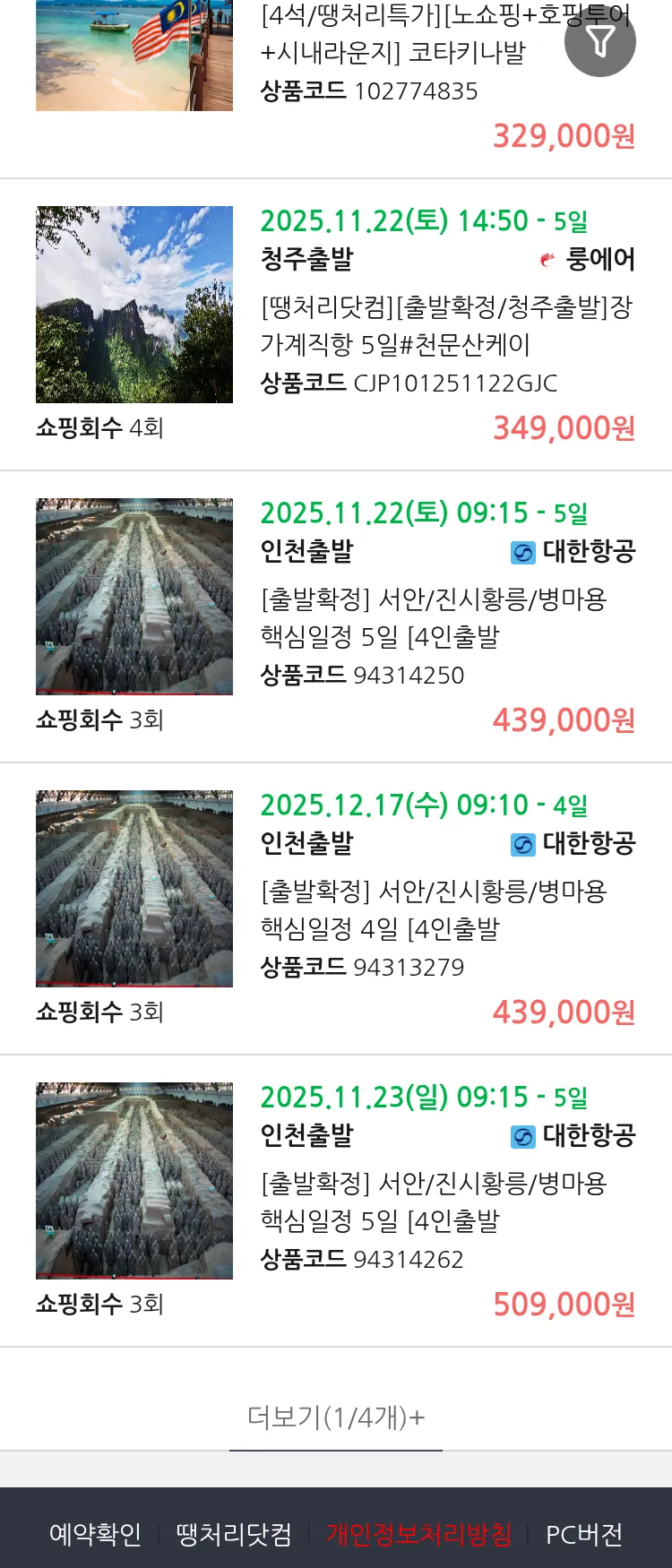
Task: Go to 예약확인 in footer
Action: (x=95, y=1534)
